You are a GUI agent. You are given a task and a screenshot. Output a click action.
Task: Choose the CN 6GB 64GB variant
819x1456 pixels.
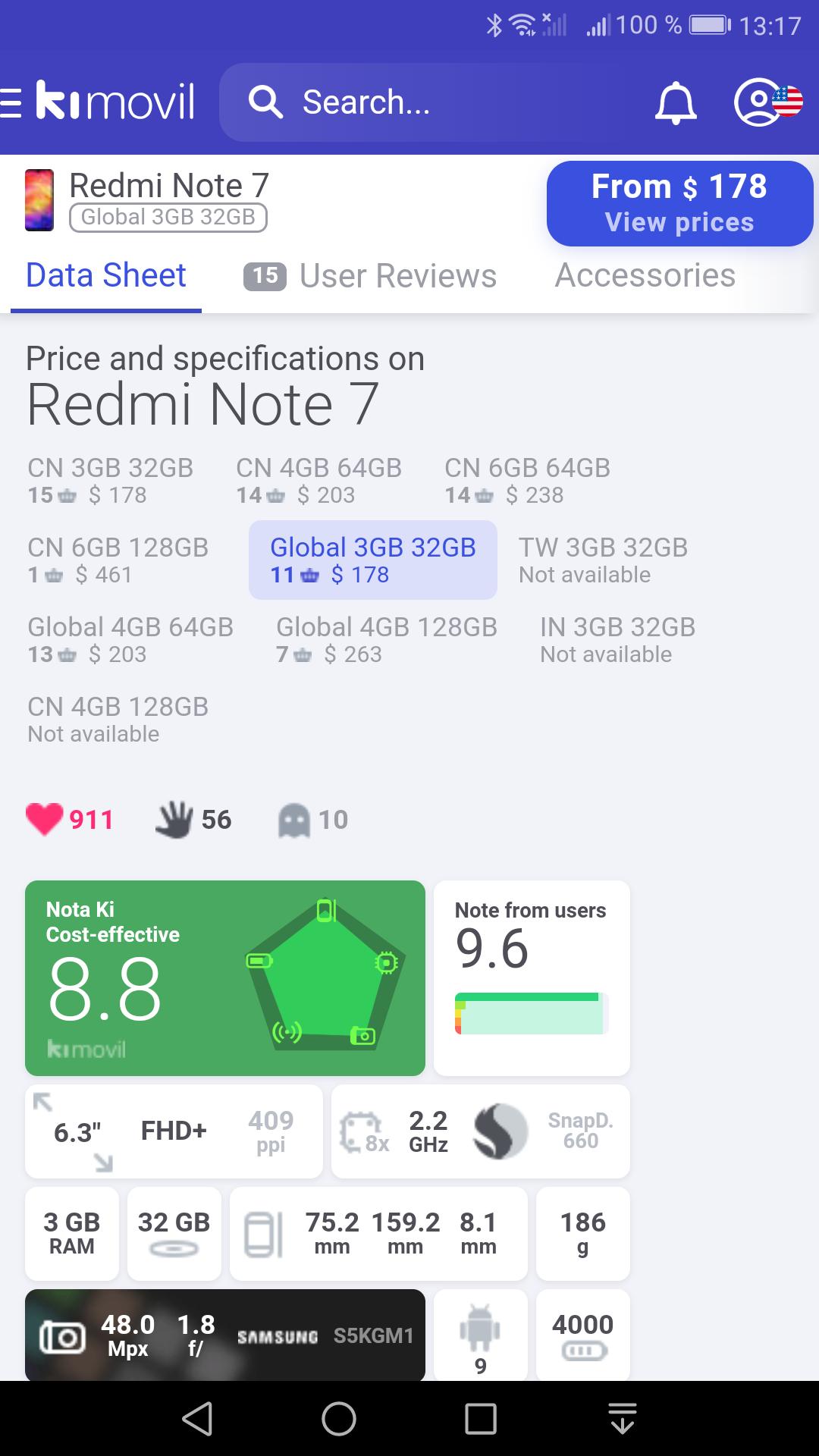(x=527, y=481)
